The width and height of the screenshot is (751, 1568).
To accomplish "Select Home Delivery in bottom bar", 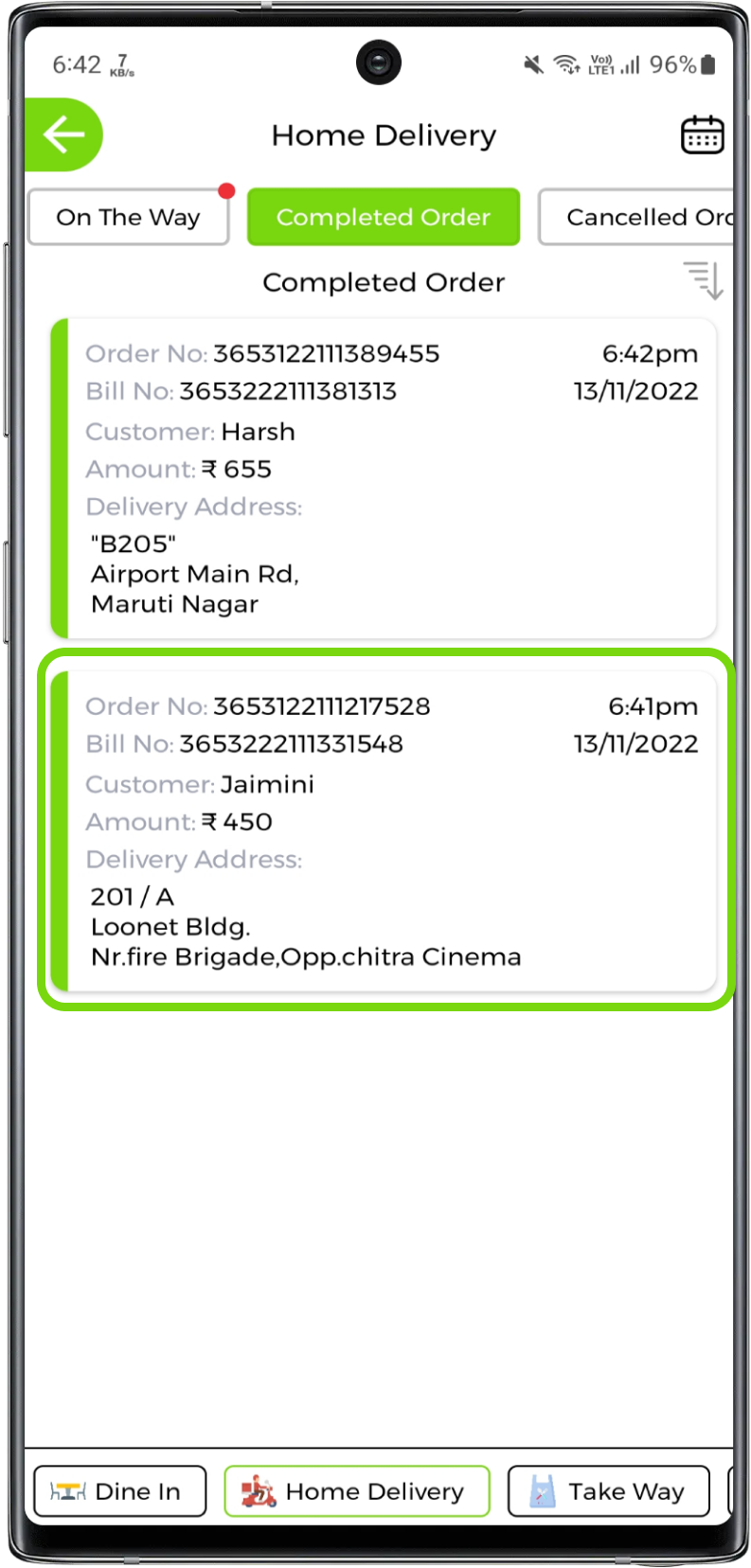I will [x=356, y=1491].
